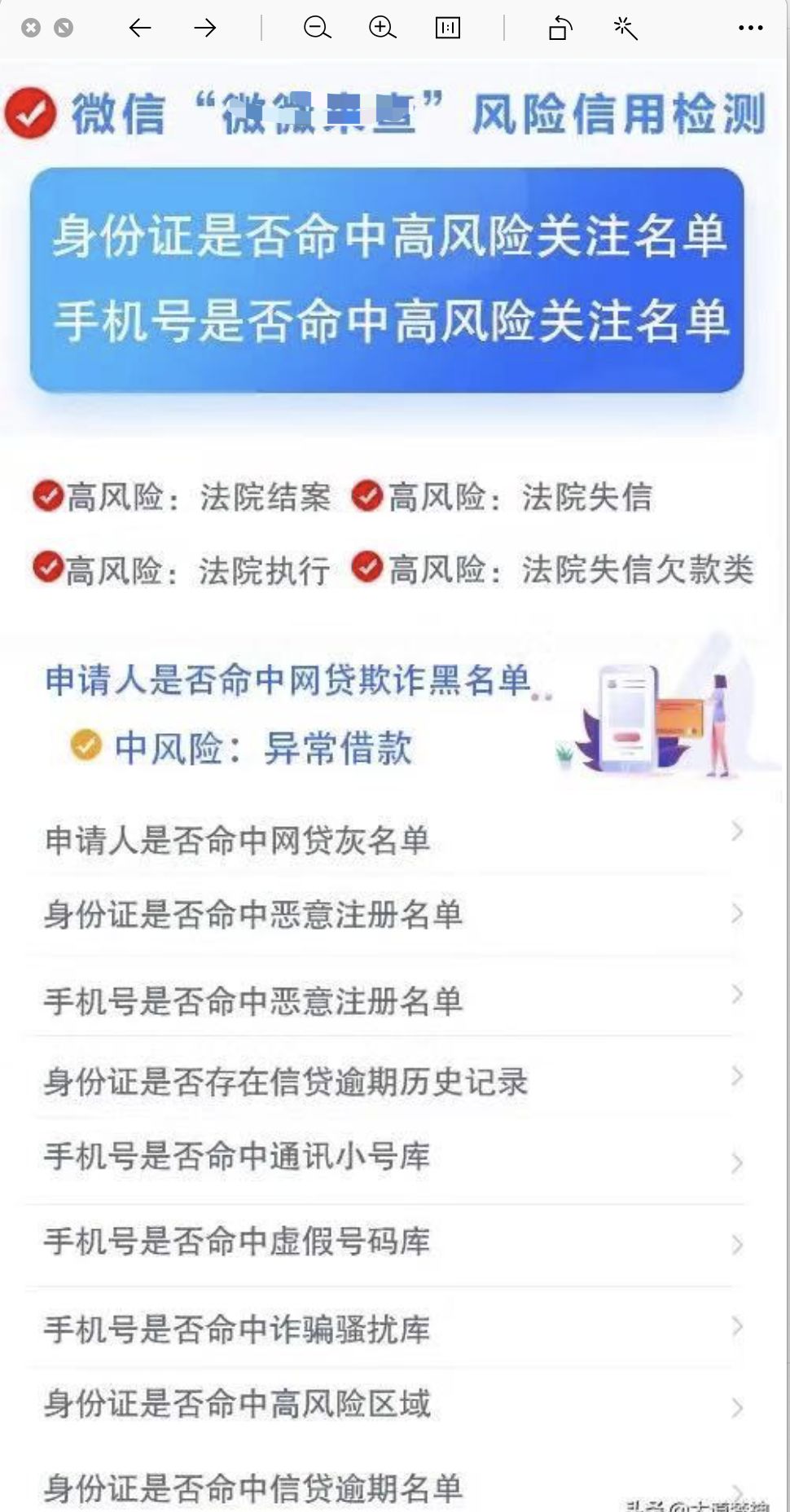Zoom in on the picture
790x1512 pixels.
coord(382,29)
